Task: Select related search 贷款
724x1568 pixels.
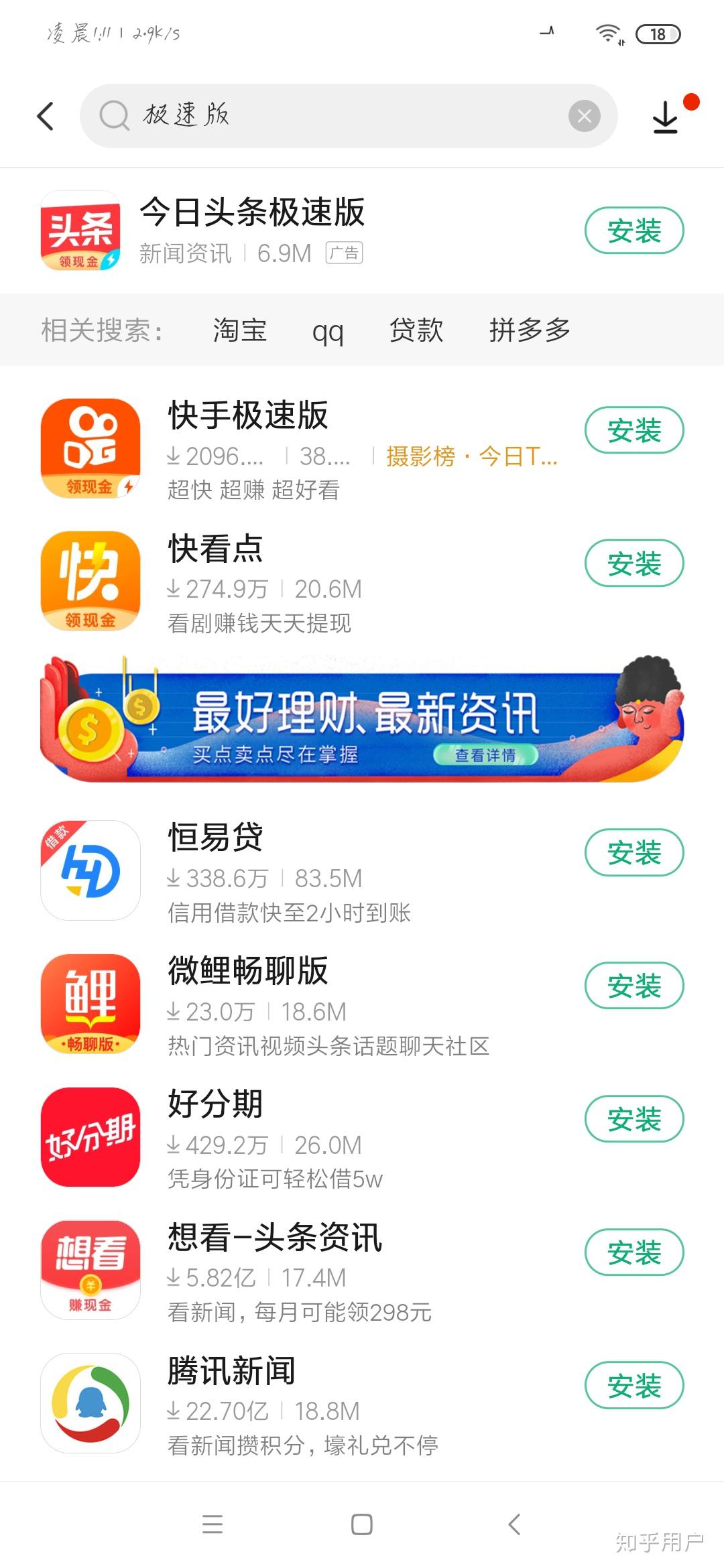Action: tap(416, 330)
